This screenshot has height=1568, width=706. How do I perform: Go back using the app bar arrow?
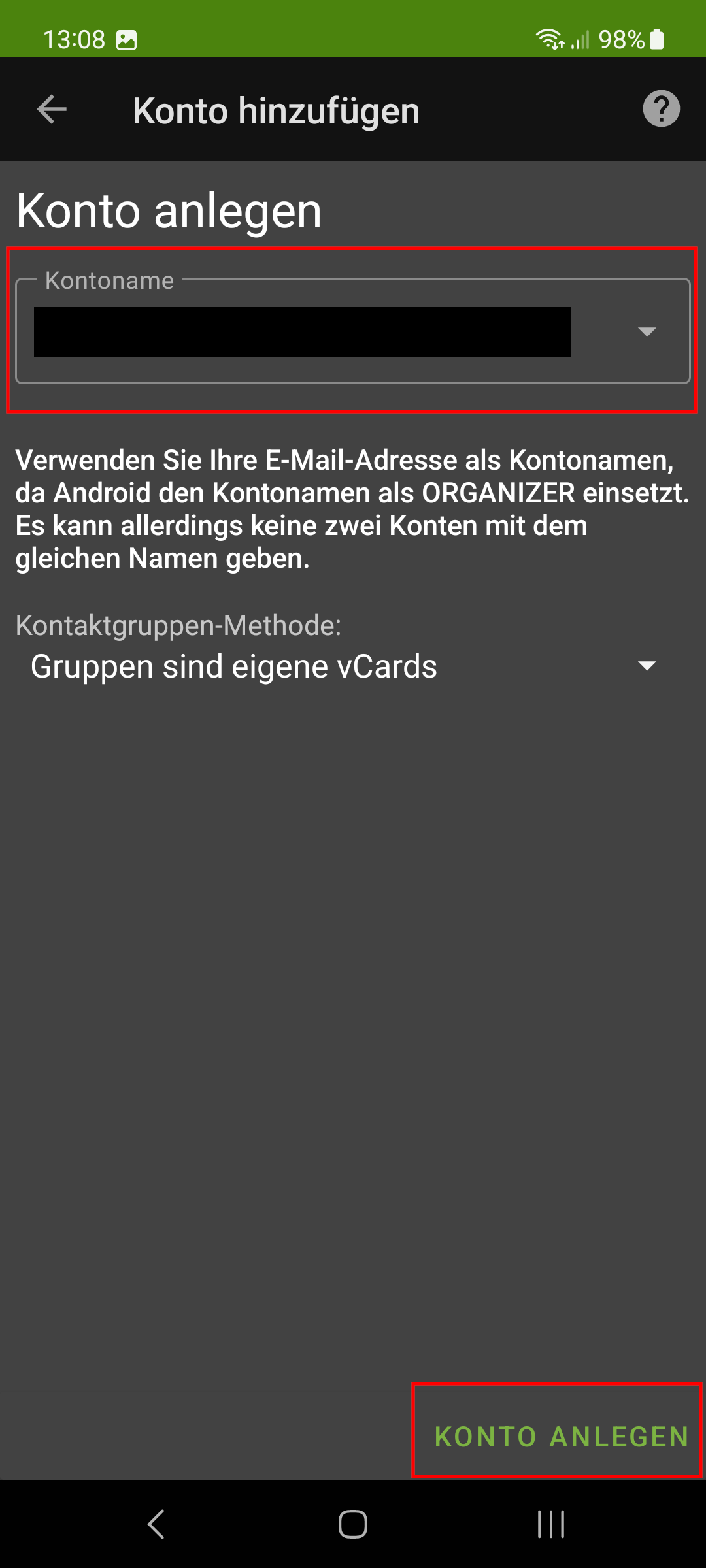(x=52, y=109)
